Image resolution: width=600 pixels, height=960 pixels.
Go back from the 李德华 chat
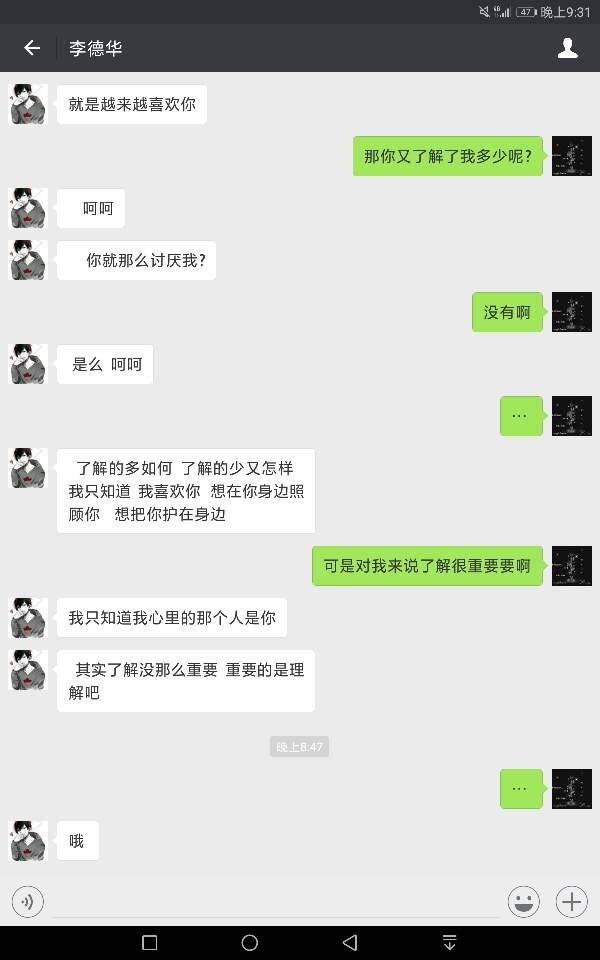(32, 48)
